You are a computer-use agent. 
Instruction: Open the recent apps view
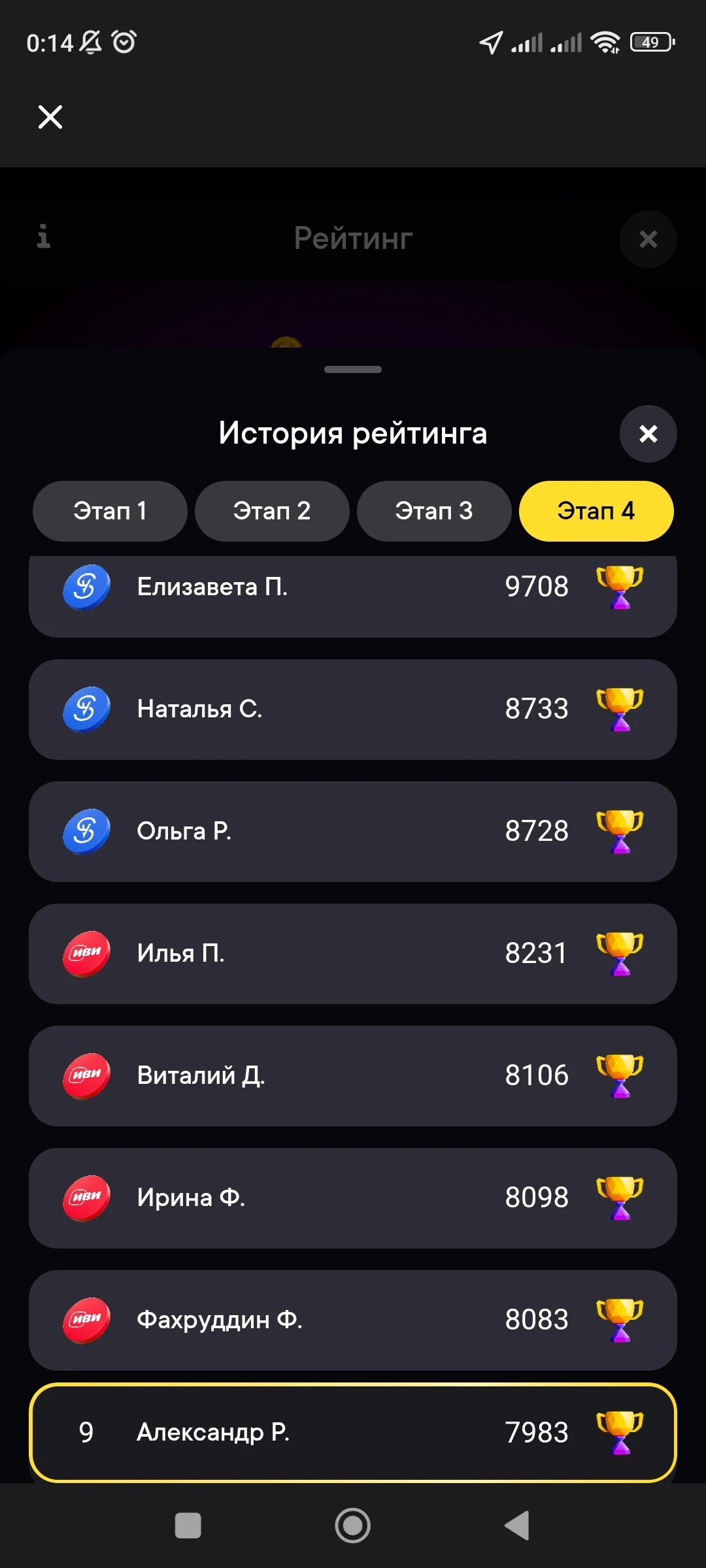coord(188,1526)
